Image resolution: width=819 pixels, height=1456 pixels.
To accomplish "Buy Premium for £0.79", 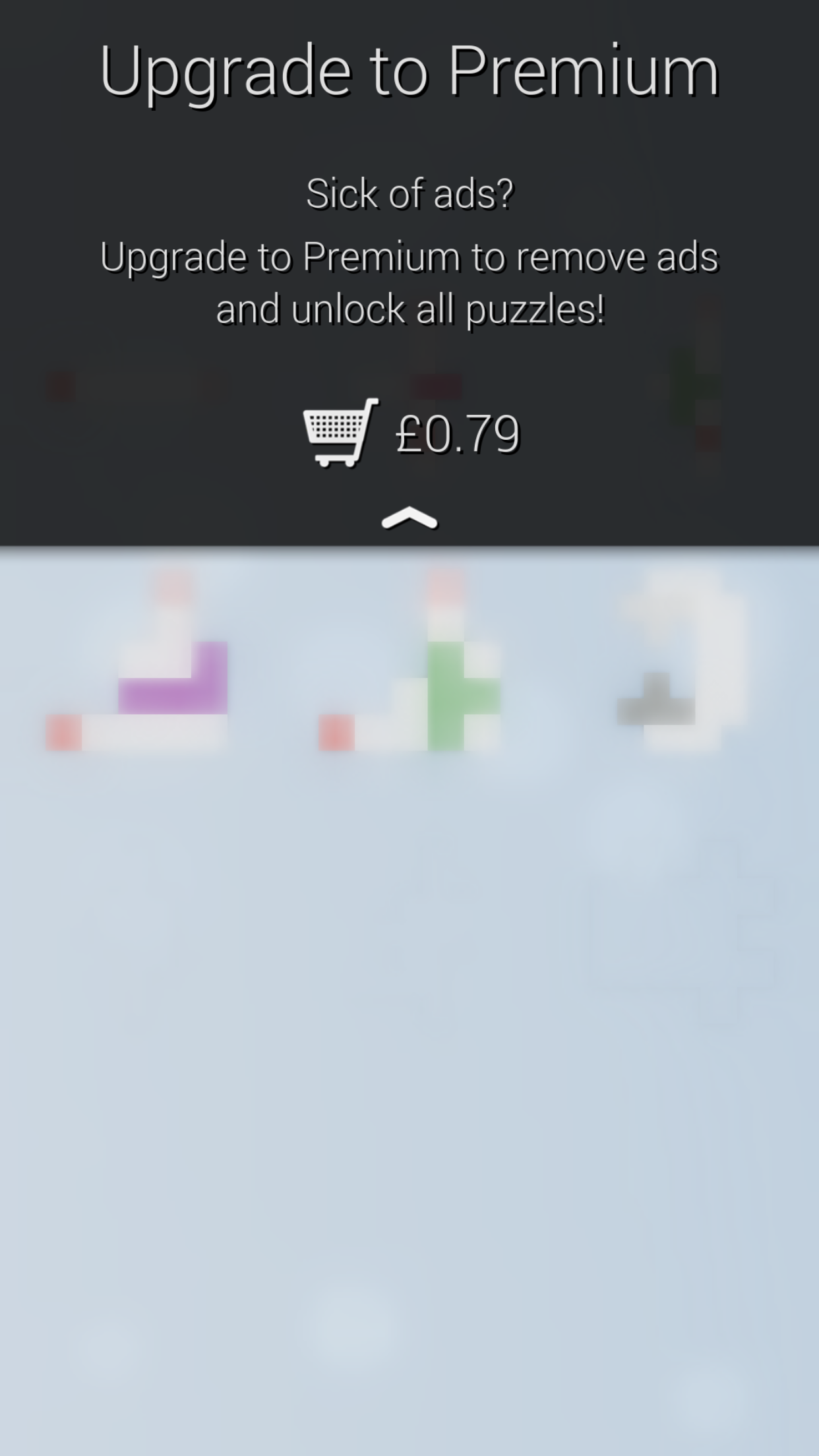I will [x=411, y=434].
